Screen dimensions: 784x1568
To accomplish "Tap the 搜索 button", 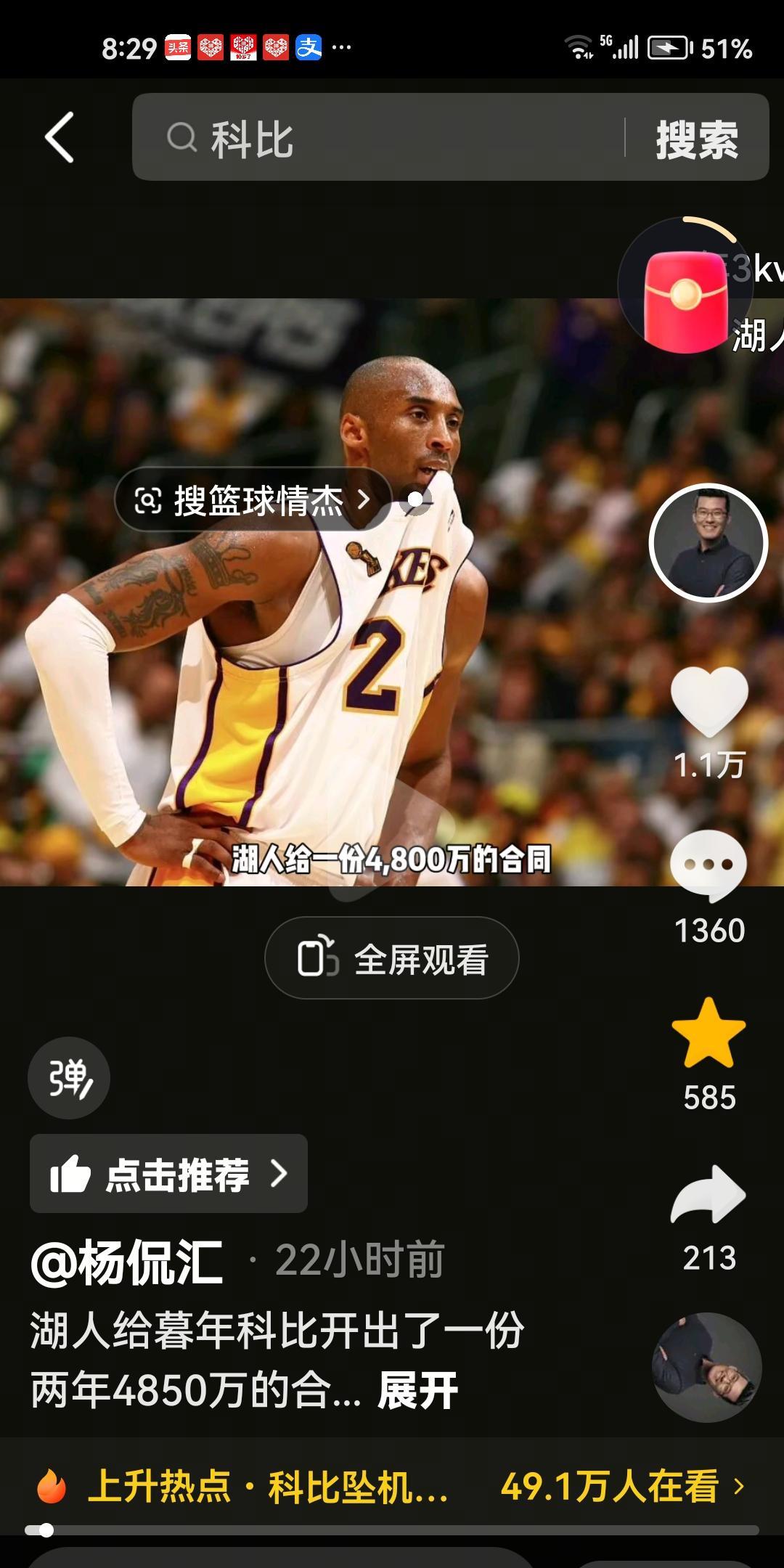I will (697, 139).
